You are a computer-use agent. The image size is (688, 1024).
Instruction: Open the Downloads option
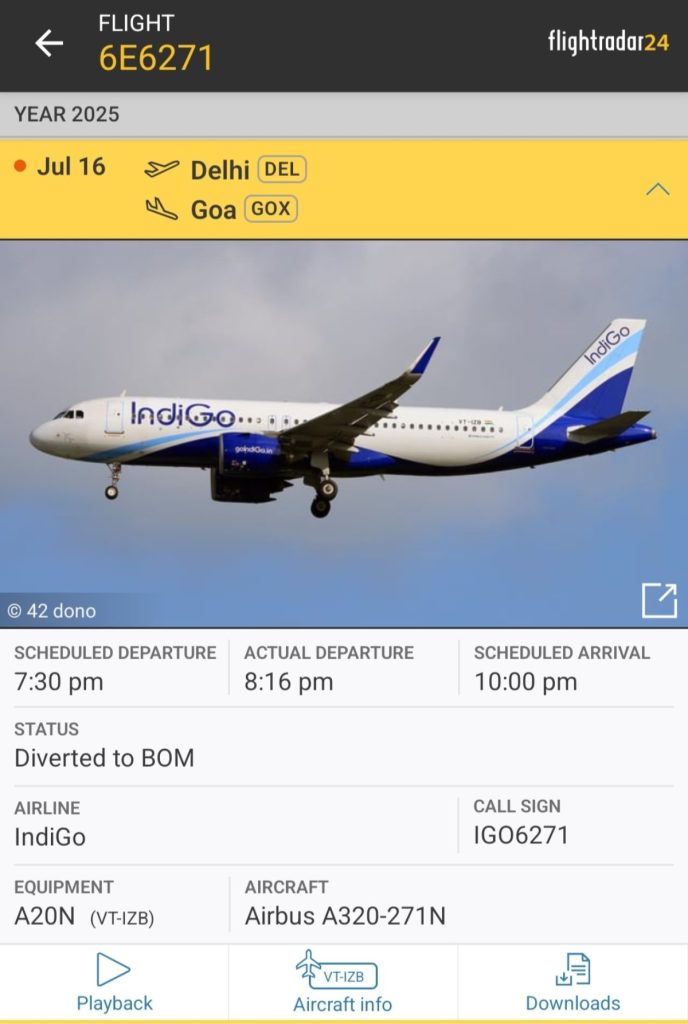(x=572, y=982)
